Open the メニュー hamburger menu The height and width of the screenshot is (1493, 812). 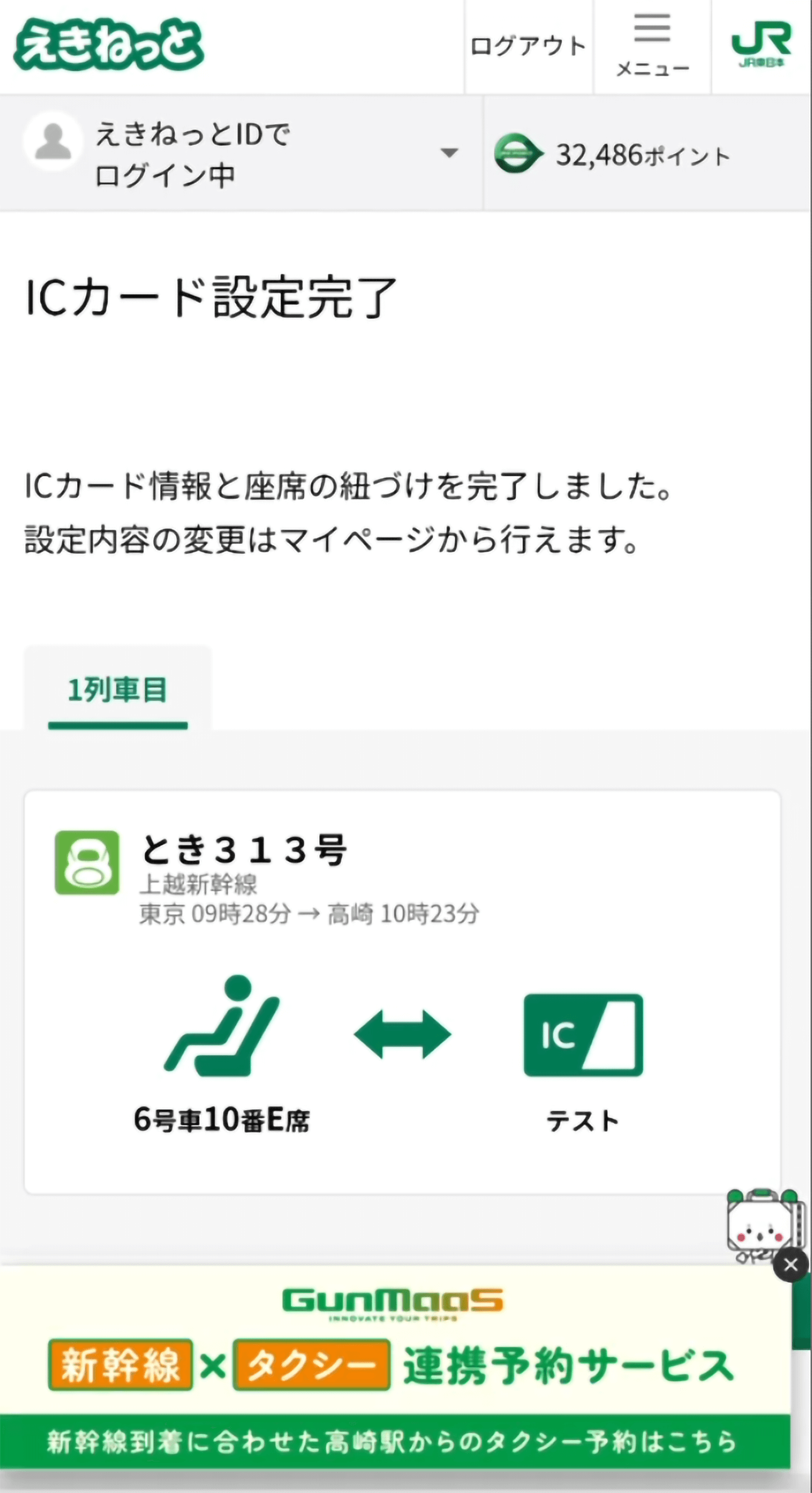(652, 46)
